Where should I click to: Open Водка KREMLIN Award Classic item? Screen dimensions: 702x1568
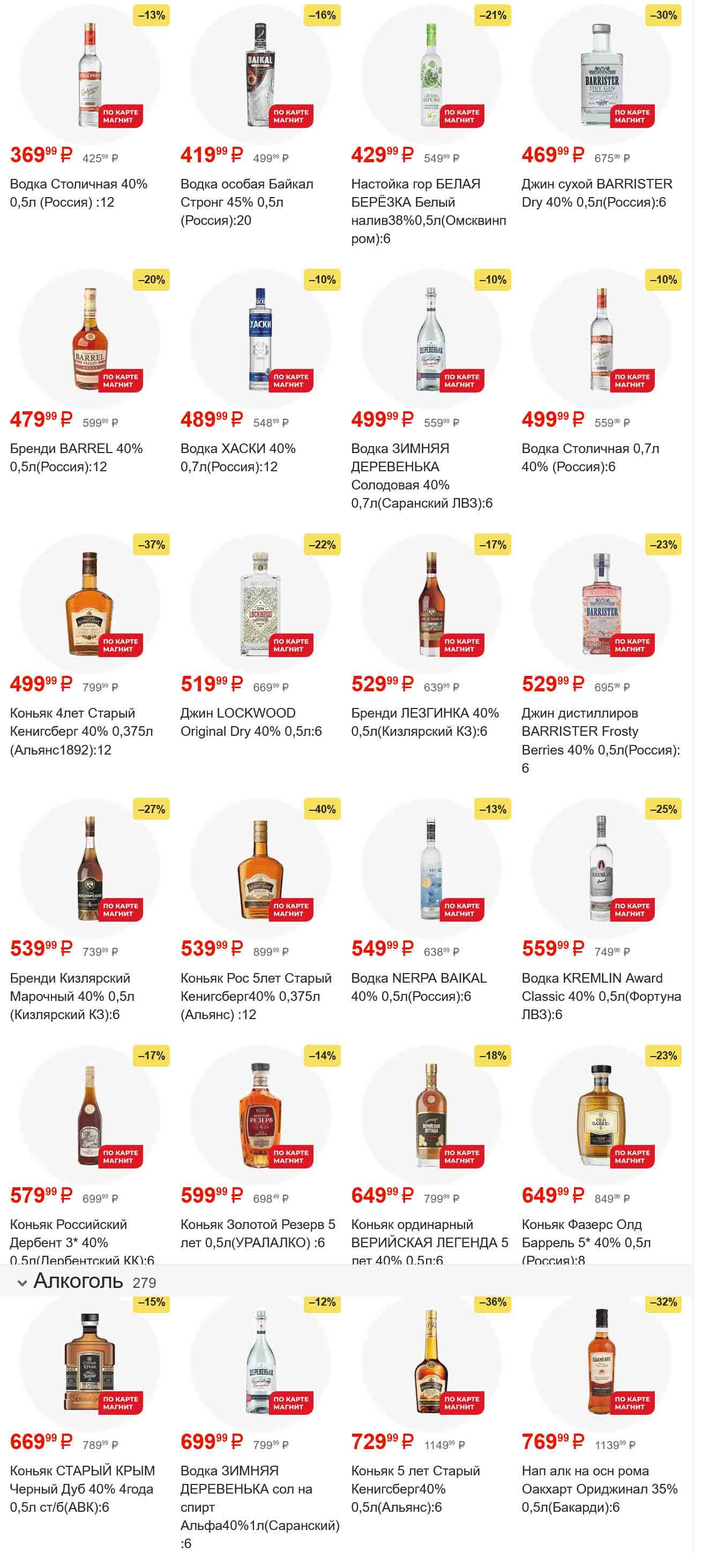click(601, 869)
